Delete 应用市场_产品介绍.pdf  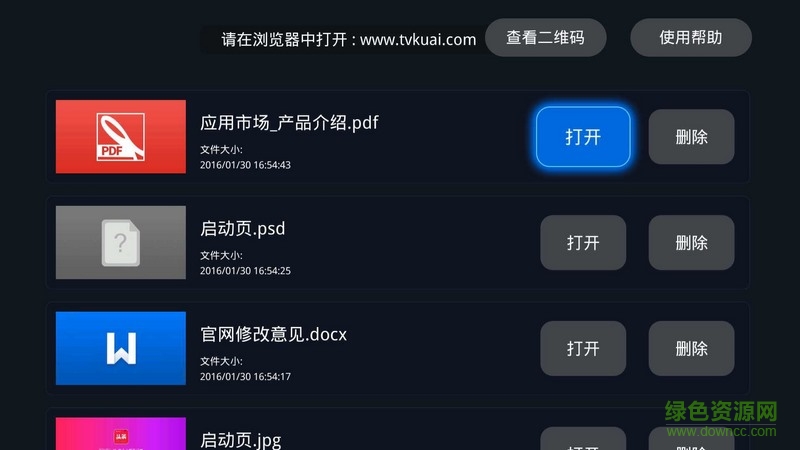tap(691, 137)
